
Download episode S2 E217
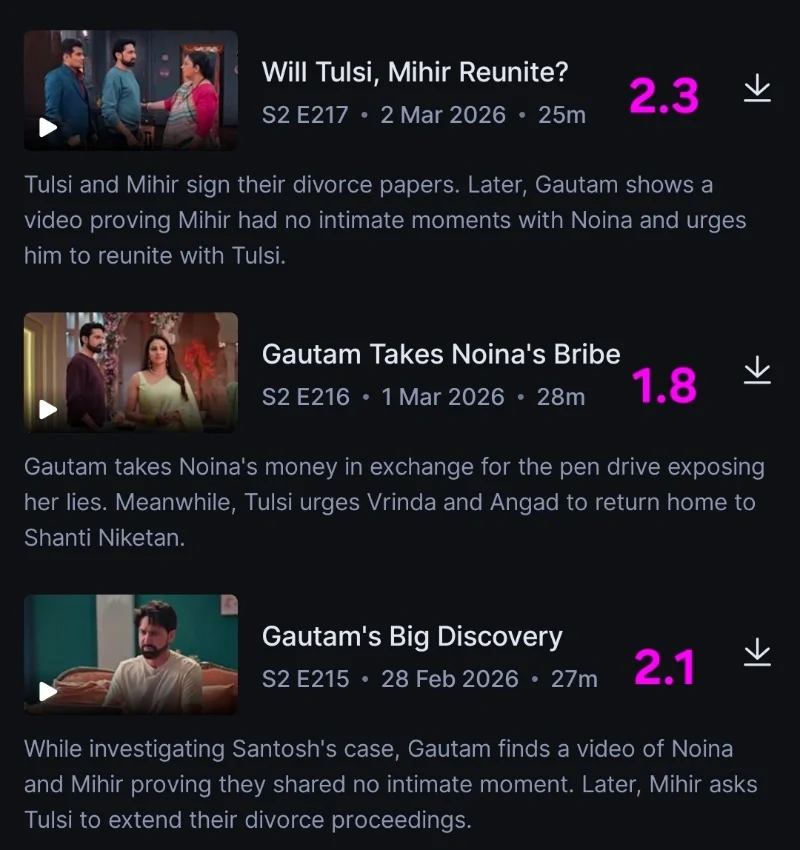[x=758, y=89]
